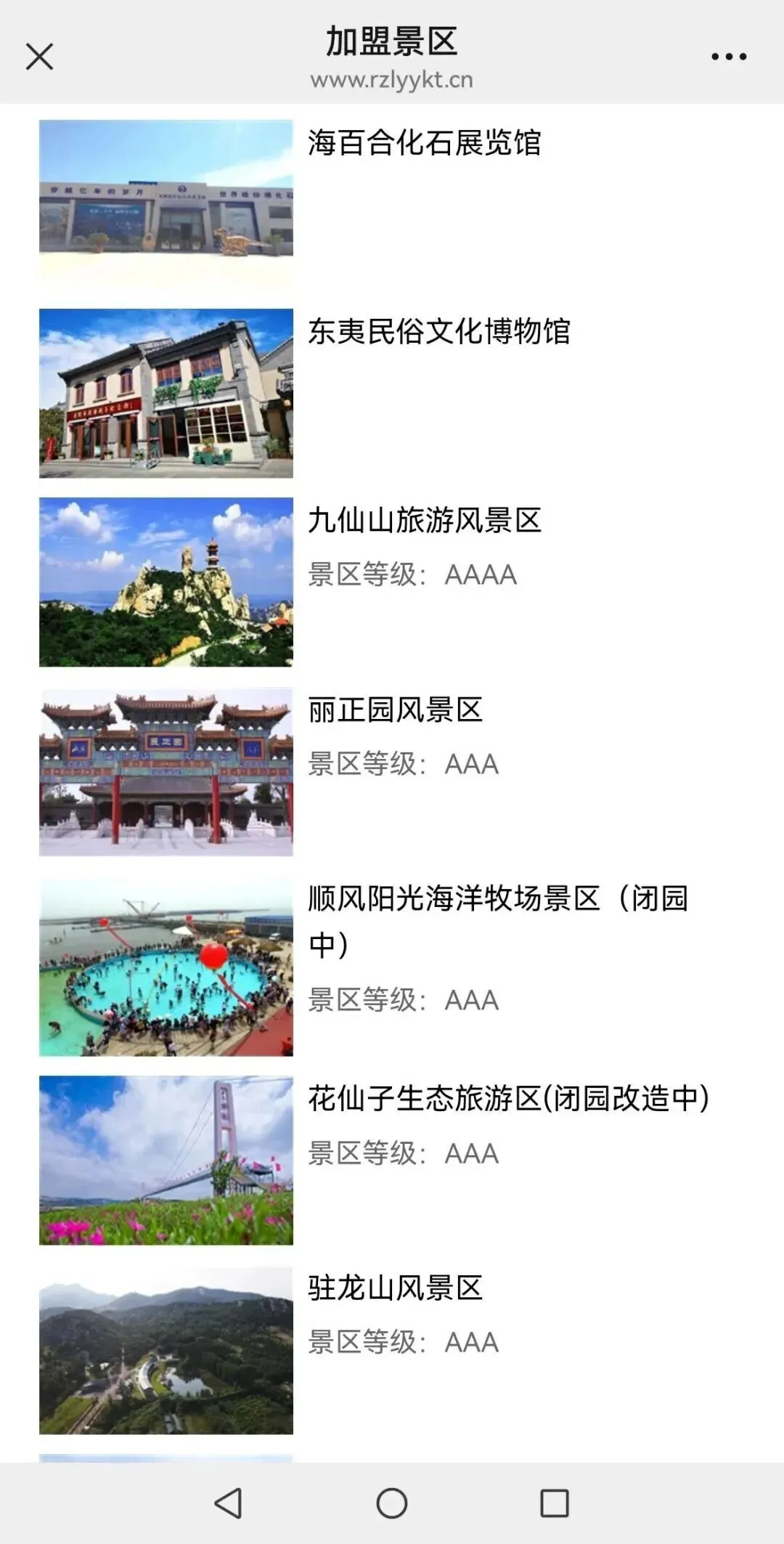Open the three-dot more options menu
The width and height of the screenshot is (784, 1544).
(x=728, y=57)
